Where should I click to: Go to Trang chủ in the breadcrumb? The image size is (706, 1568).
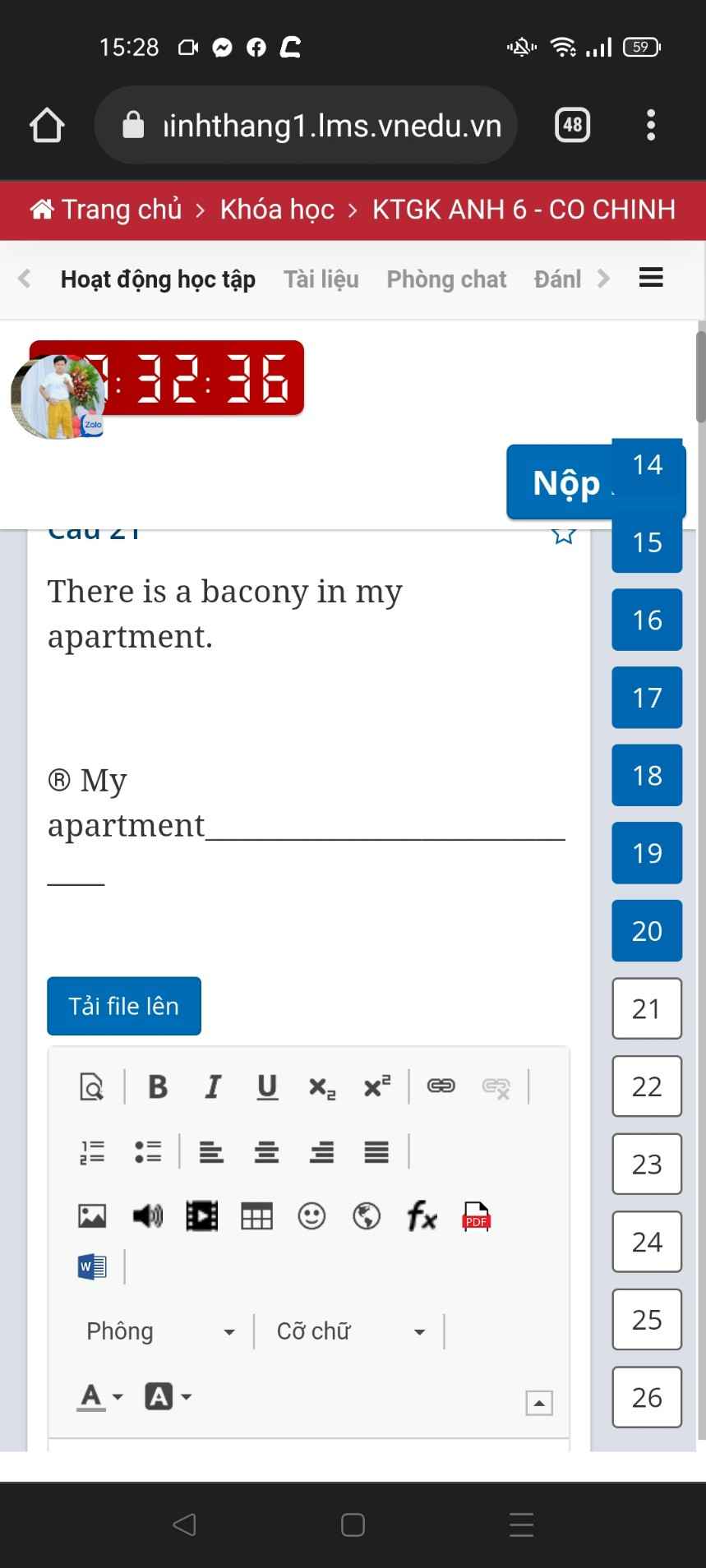tap(107, 210)
